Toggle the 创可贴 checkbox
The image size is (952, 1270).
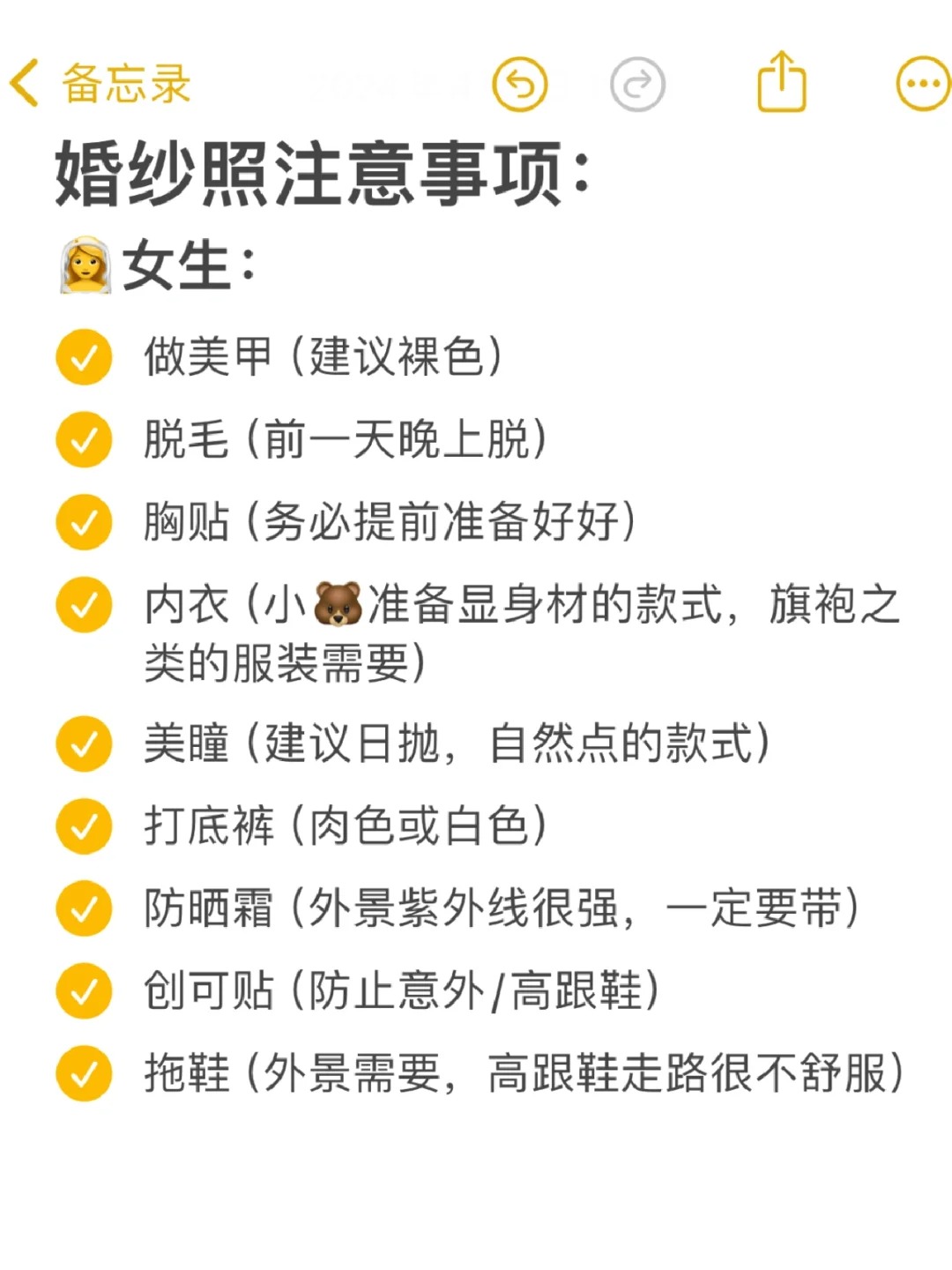[84, 991]
